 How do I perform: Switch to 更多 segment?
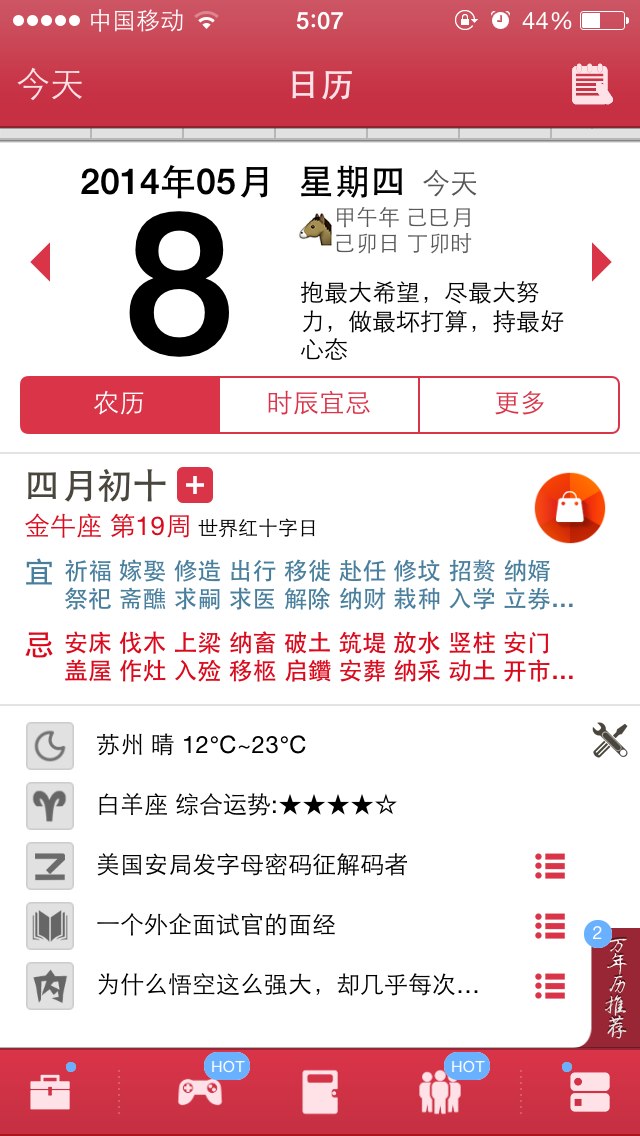tap(519, 404)
